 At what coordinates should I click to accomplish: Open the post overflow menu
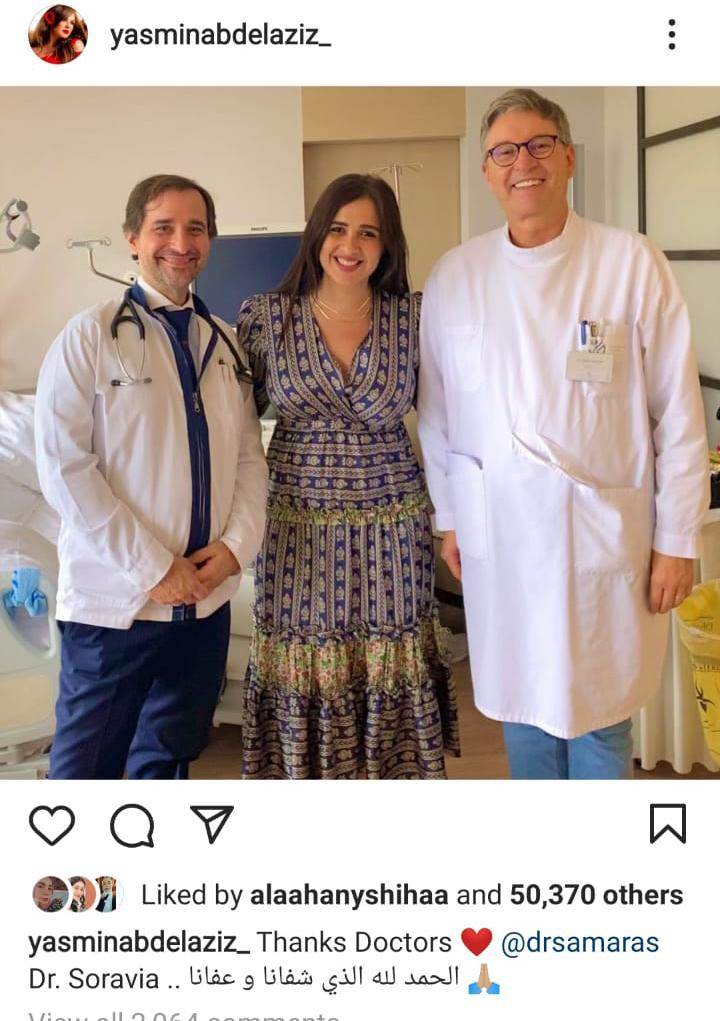click(671, 35)
